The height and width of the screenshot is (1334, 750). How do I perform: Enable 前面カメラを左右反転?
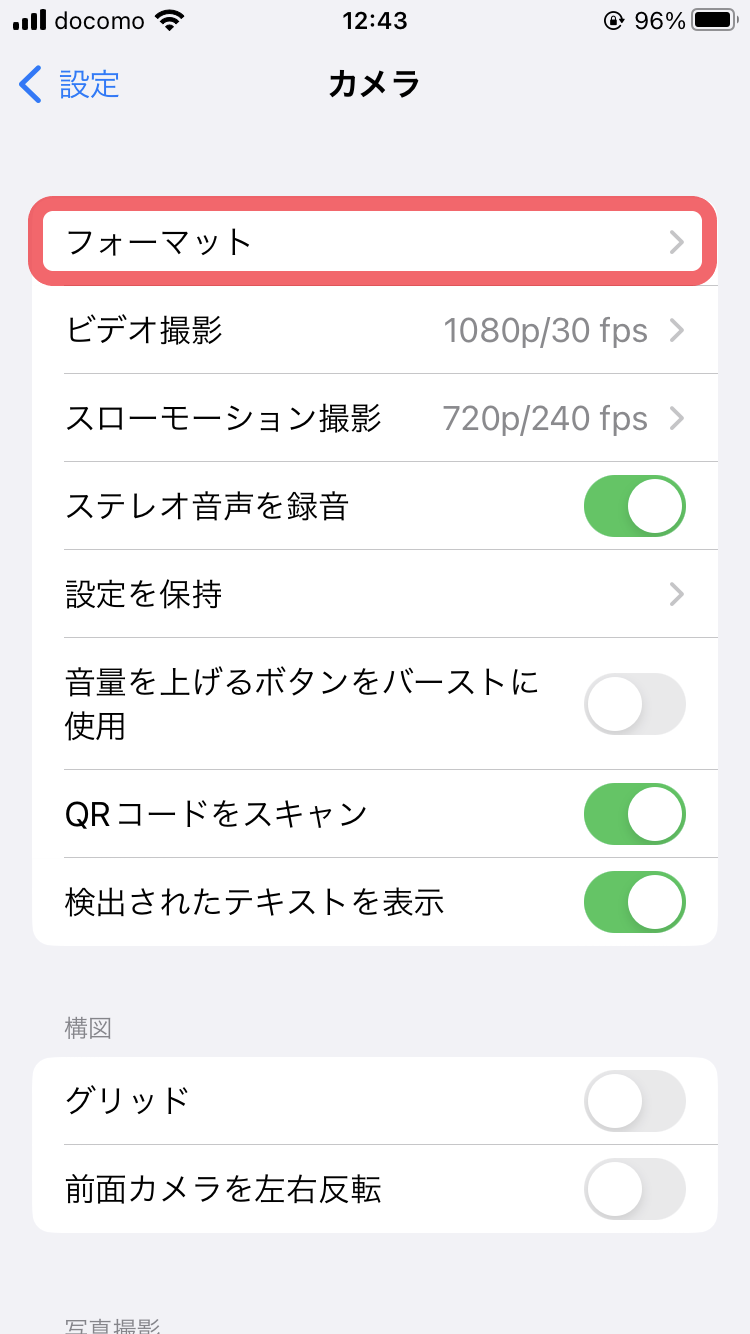click(x=634, y=1189)
